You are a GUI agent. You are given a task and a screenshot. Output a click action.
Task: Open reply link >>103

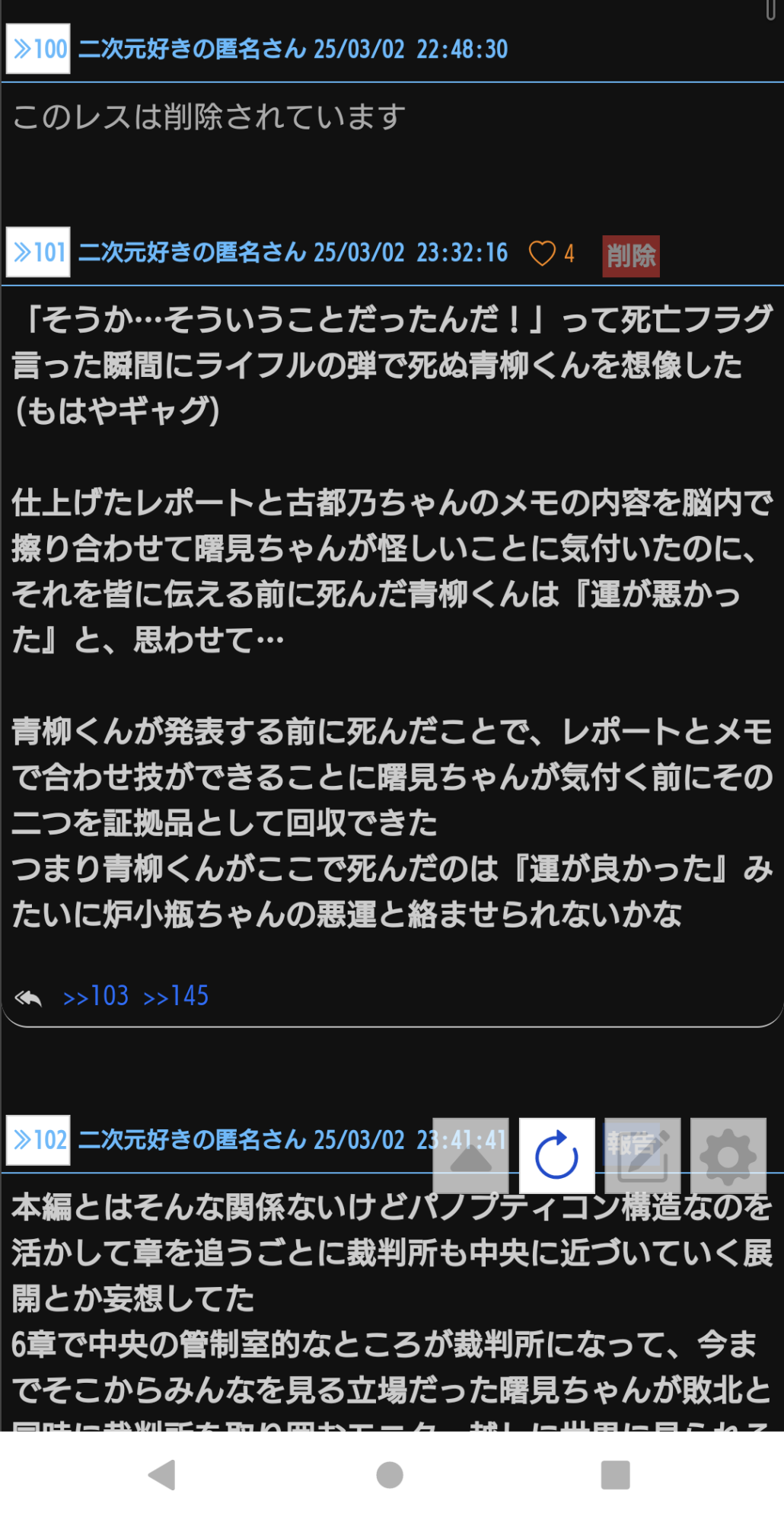(96, 996)
